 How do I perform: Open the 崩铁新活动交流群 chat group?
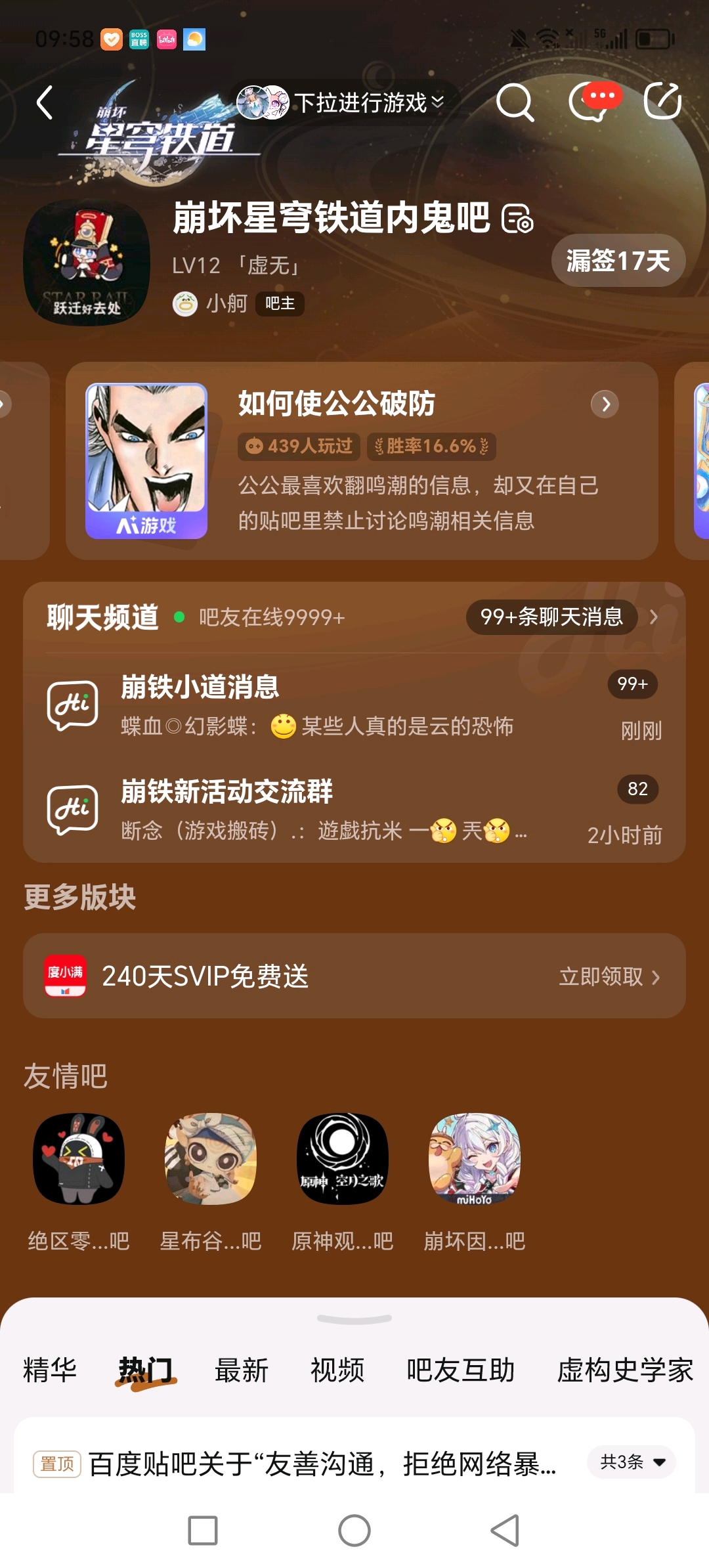[x=354, y=810]
